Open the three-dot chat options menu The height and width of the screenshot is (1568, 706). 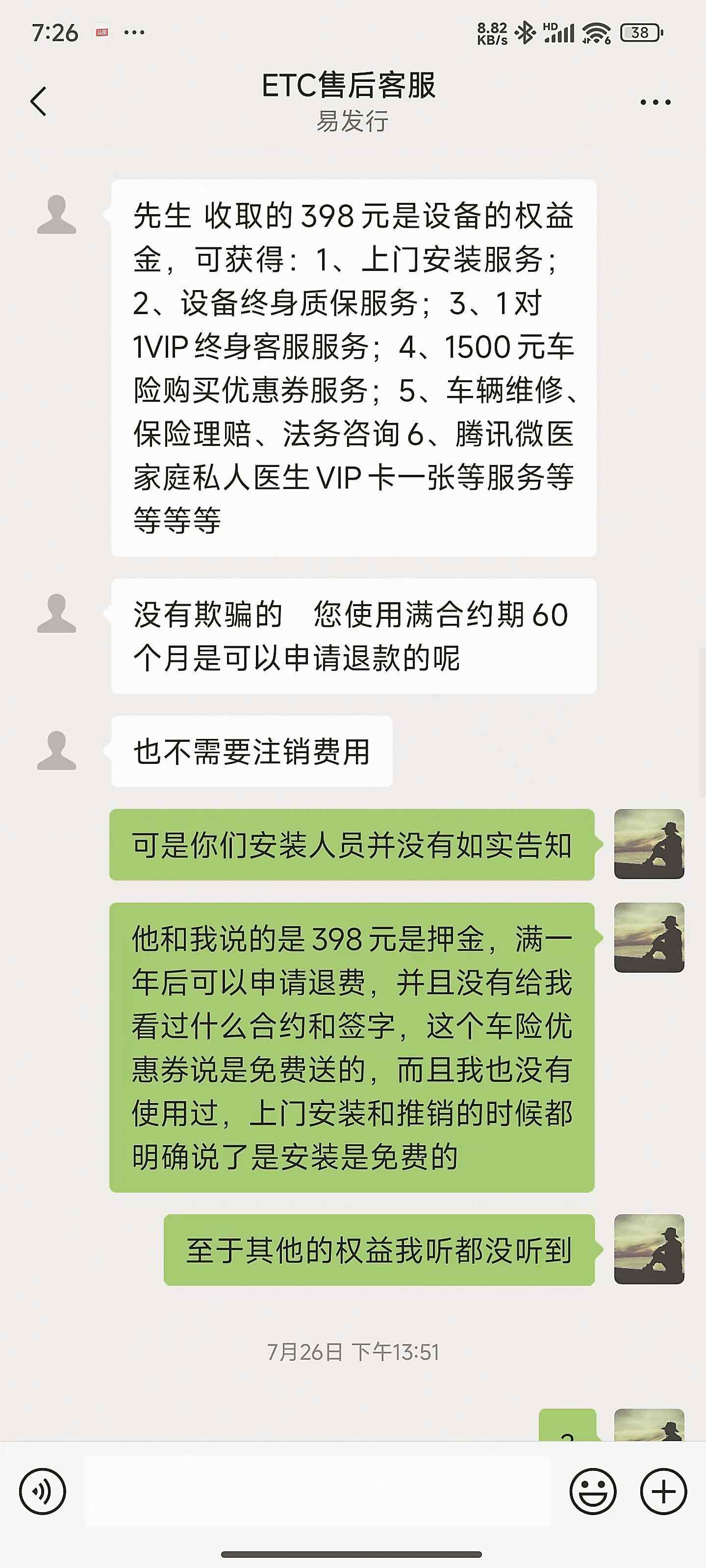655,102
